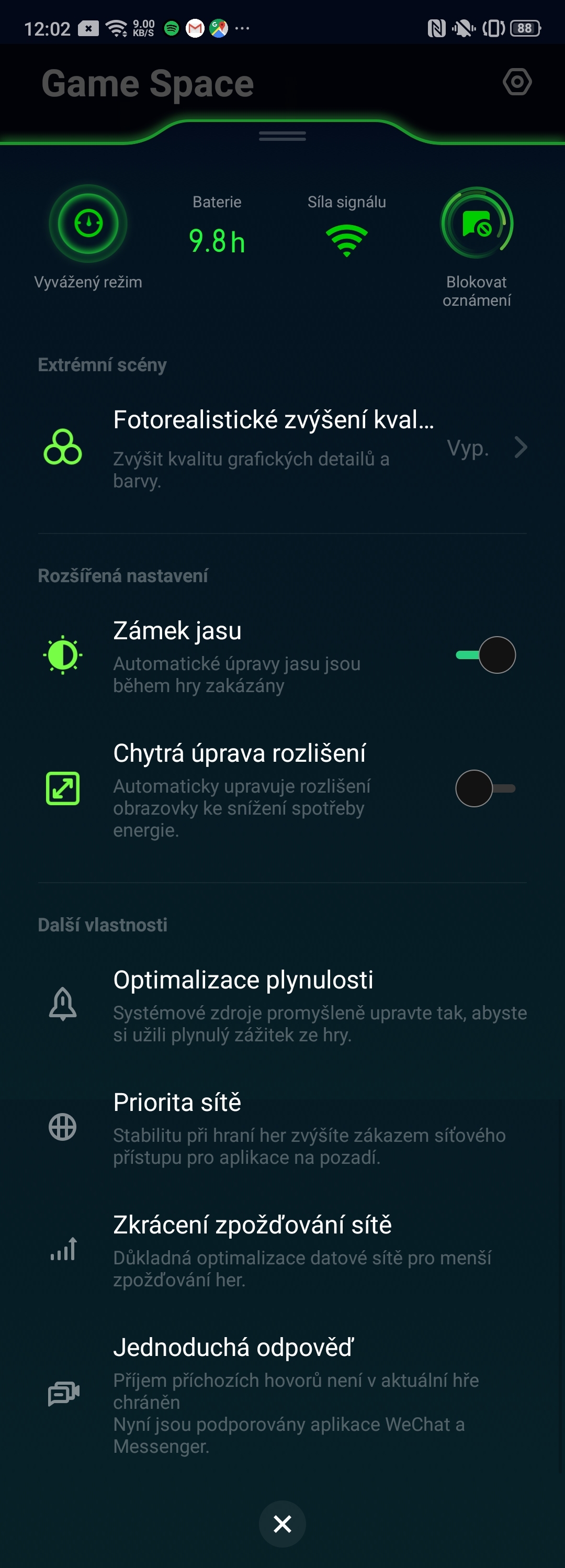Tap the Baterie 9.8h indicator
The width and height of the screenshot is (565, 1568).
pos(217,228)
